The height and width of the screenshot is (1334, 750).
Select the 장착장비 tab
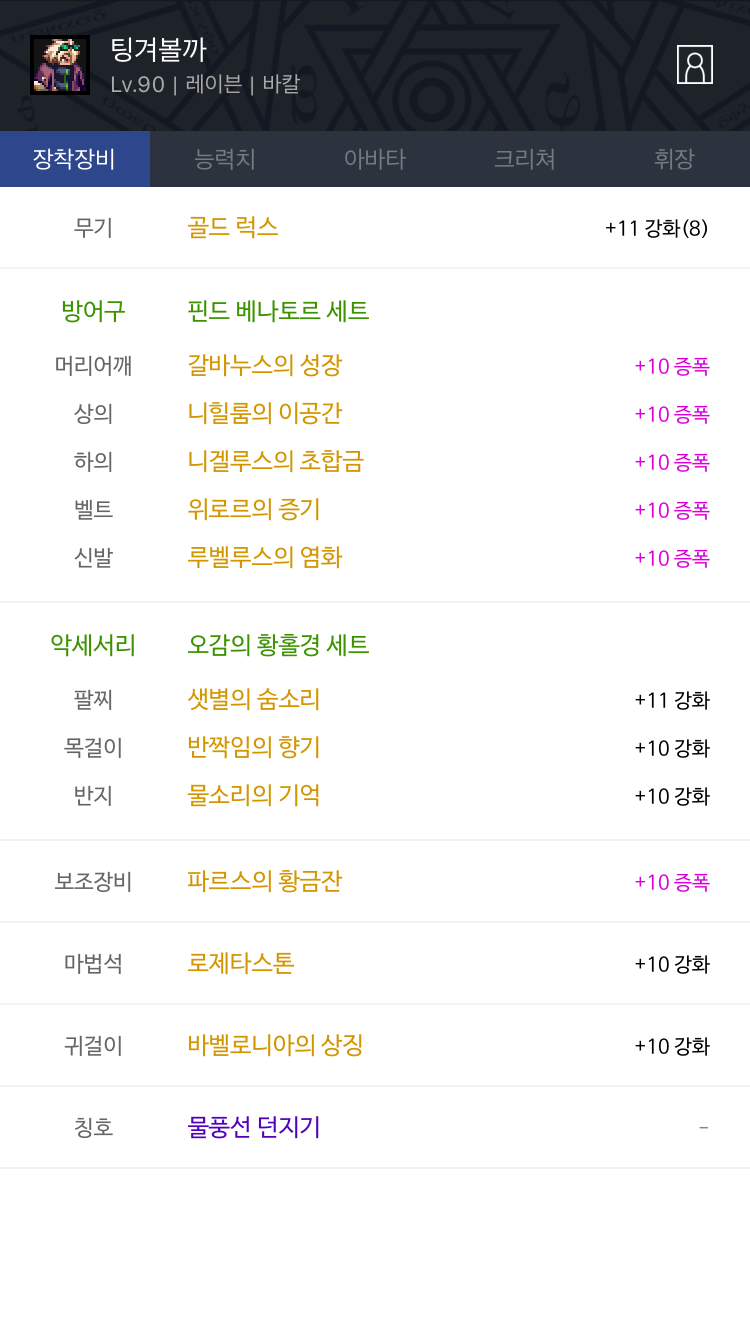[x=75, y=159]
